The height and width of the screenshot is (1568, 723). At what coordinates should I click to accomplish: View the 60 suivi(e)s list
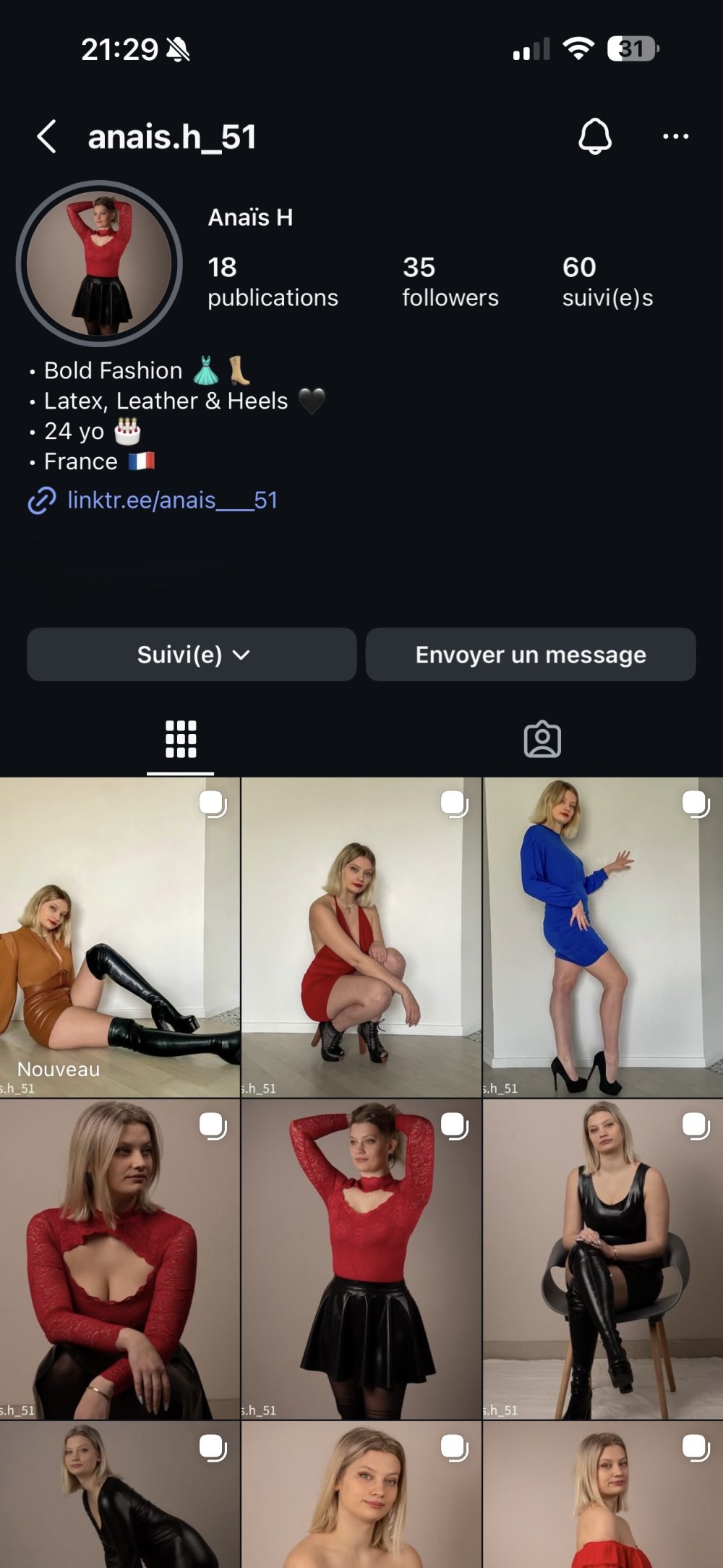click(x=607, y=282)
